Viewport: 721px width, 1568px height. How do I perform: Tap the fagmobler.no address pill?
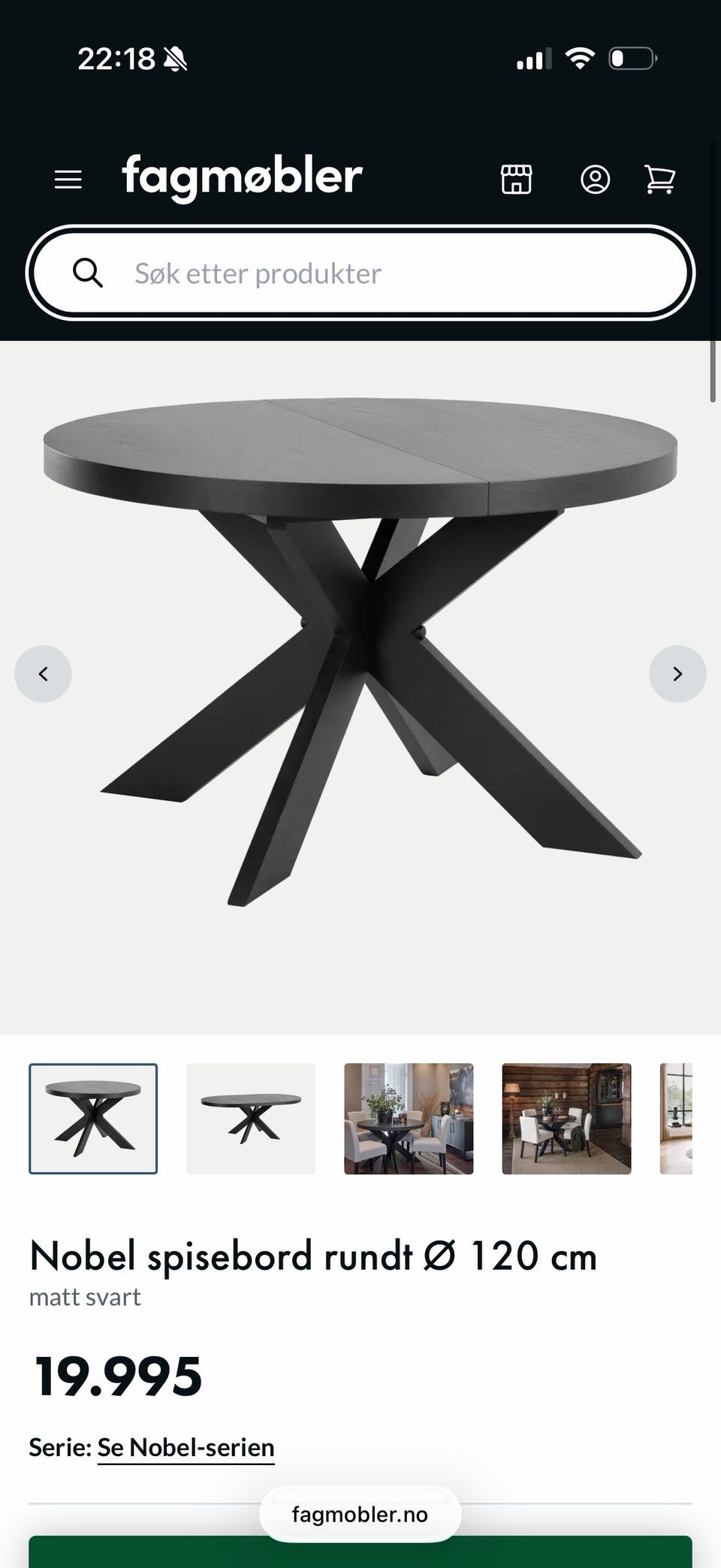pyautogui.click(x=360, y=1514)
